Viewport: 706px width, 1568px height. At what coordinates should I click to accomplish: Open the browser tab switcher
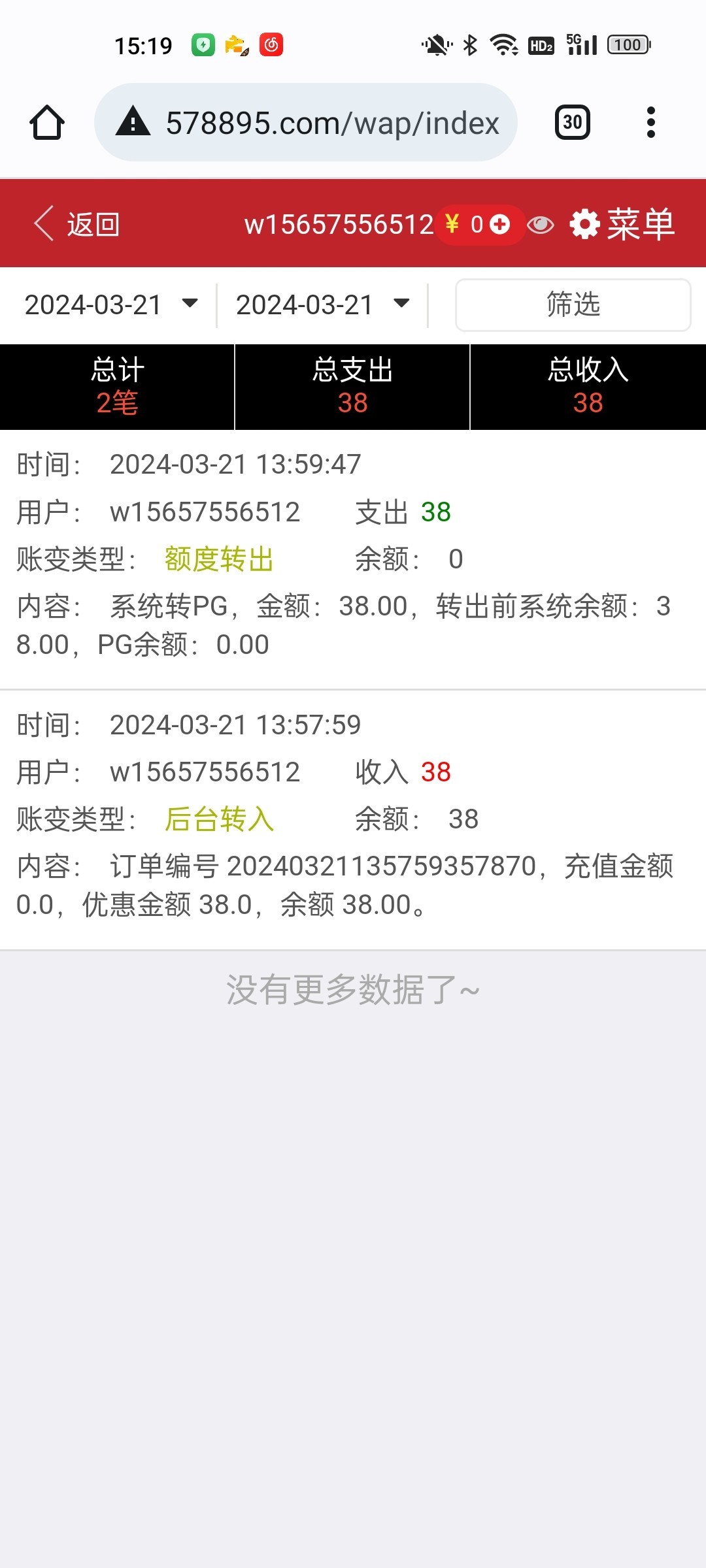(x=573, y=123)
